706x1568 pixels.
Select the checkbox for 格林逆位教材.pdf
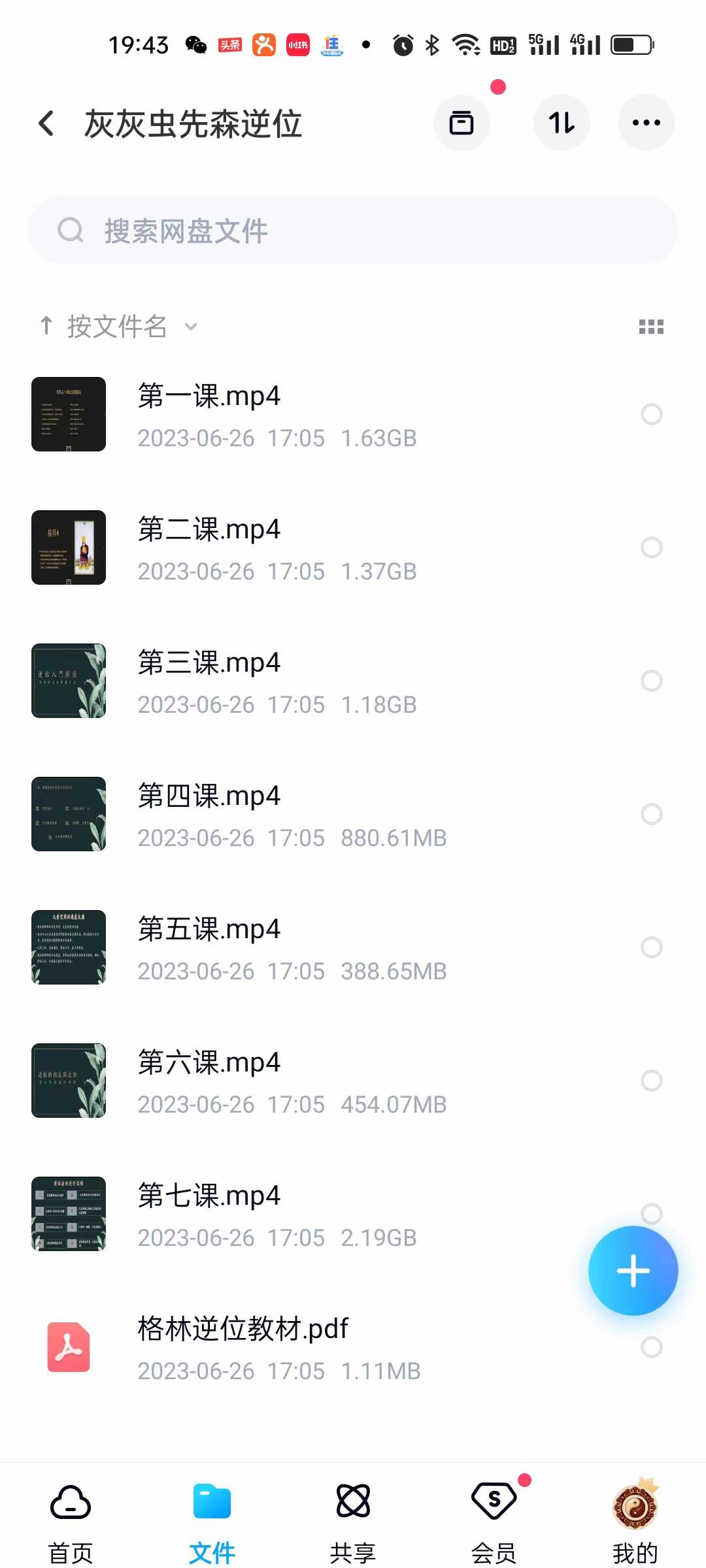(x=652, y=1346)
